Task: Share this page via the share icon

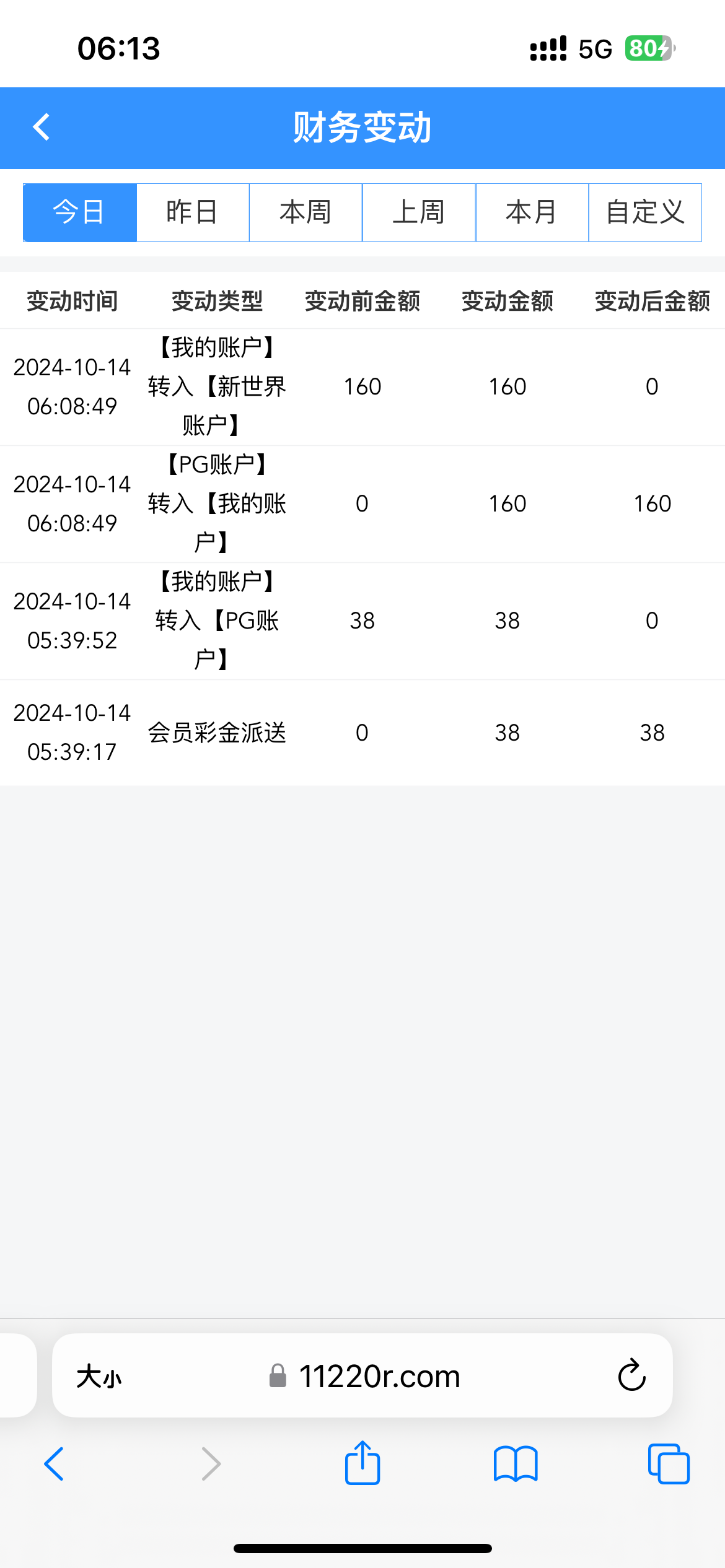Action: 362,1463
